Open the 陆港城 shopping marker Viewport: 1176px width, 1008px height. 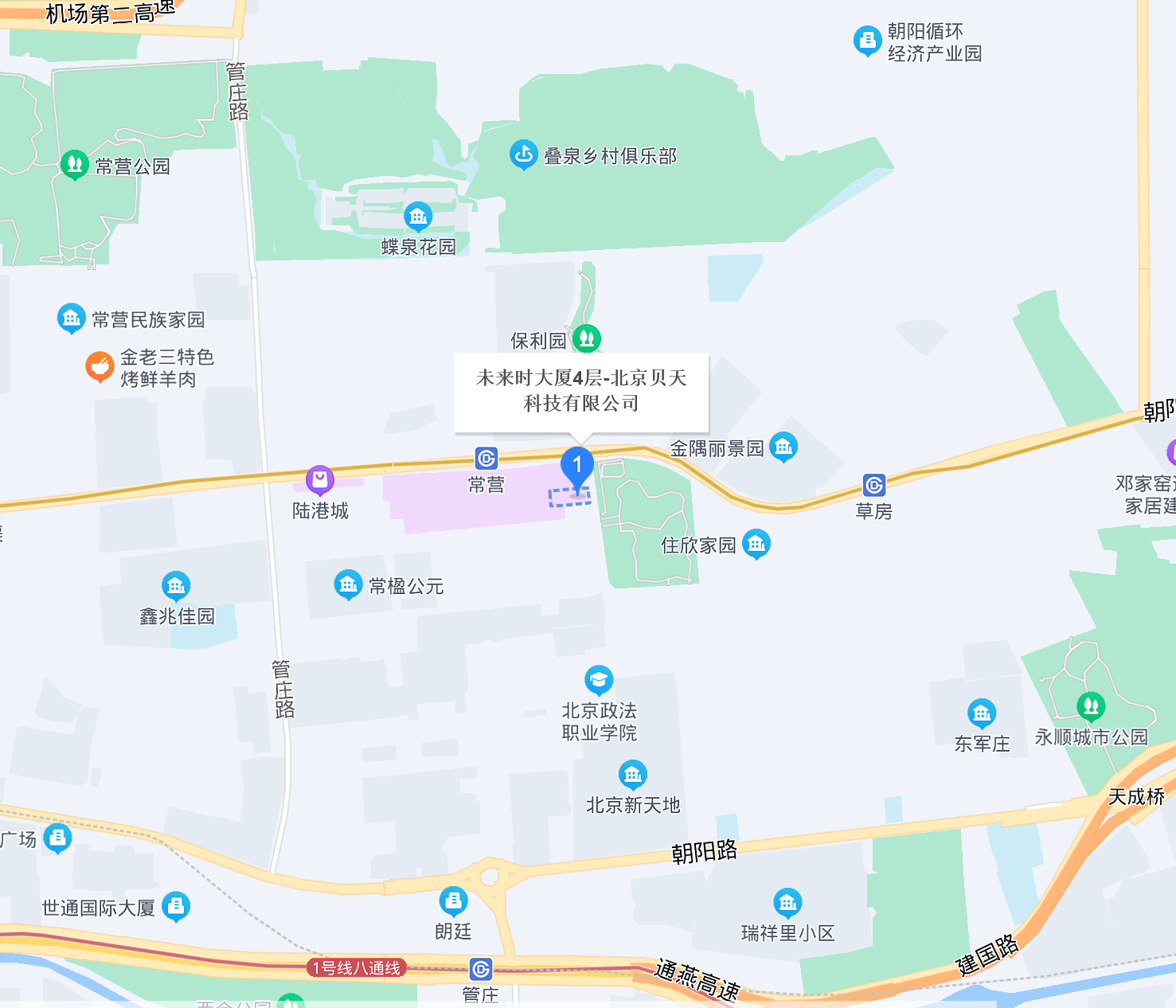[320, 479]
